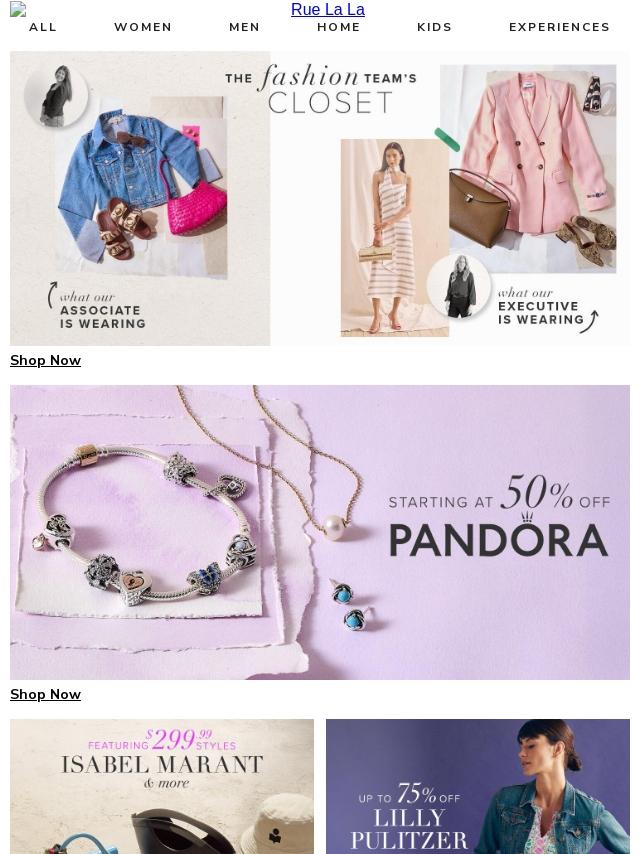Screen dimensions: 640x854
Task: Switch to the WOMEN category
Action: pos(143,27)
